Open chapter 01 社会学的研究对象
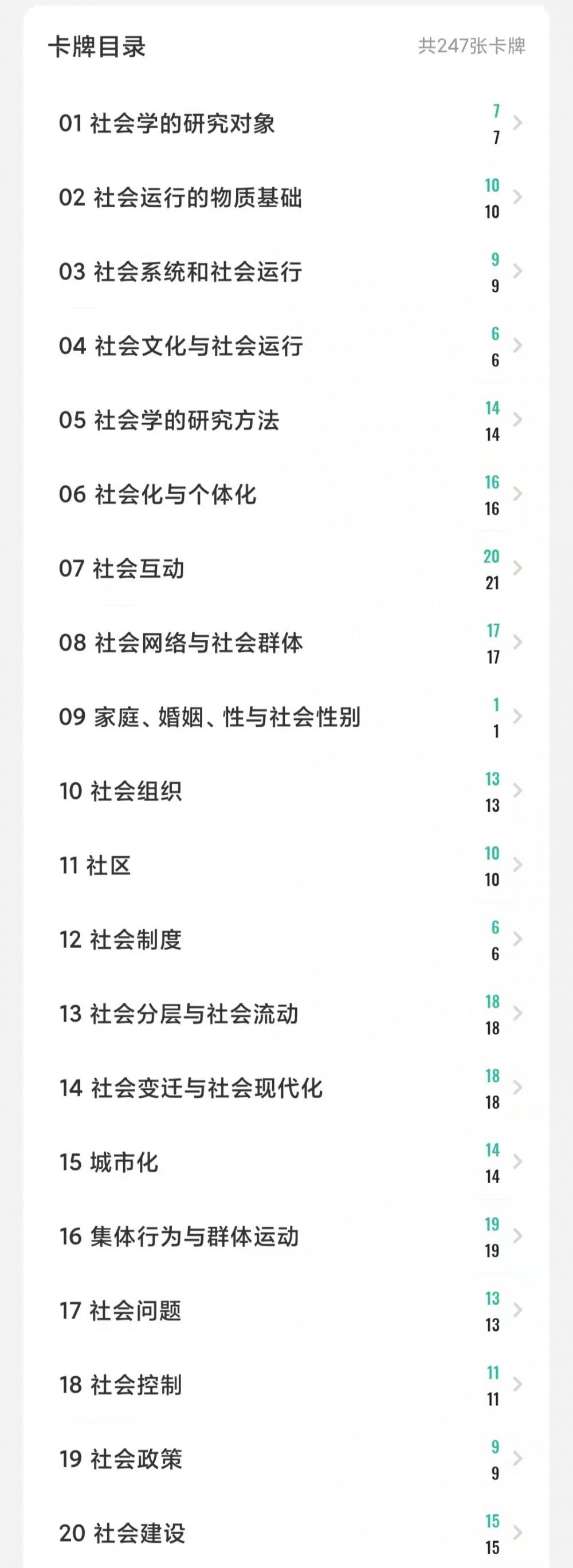 [167, 124]
